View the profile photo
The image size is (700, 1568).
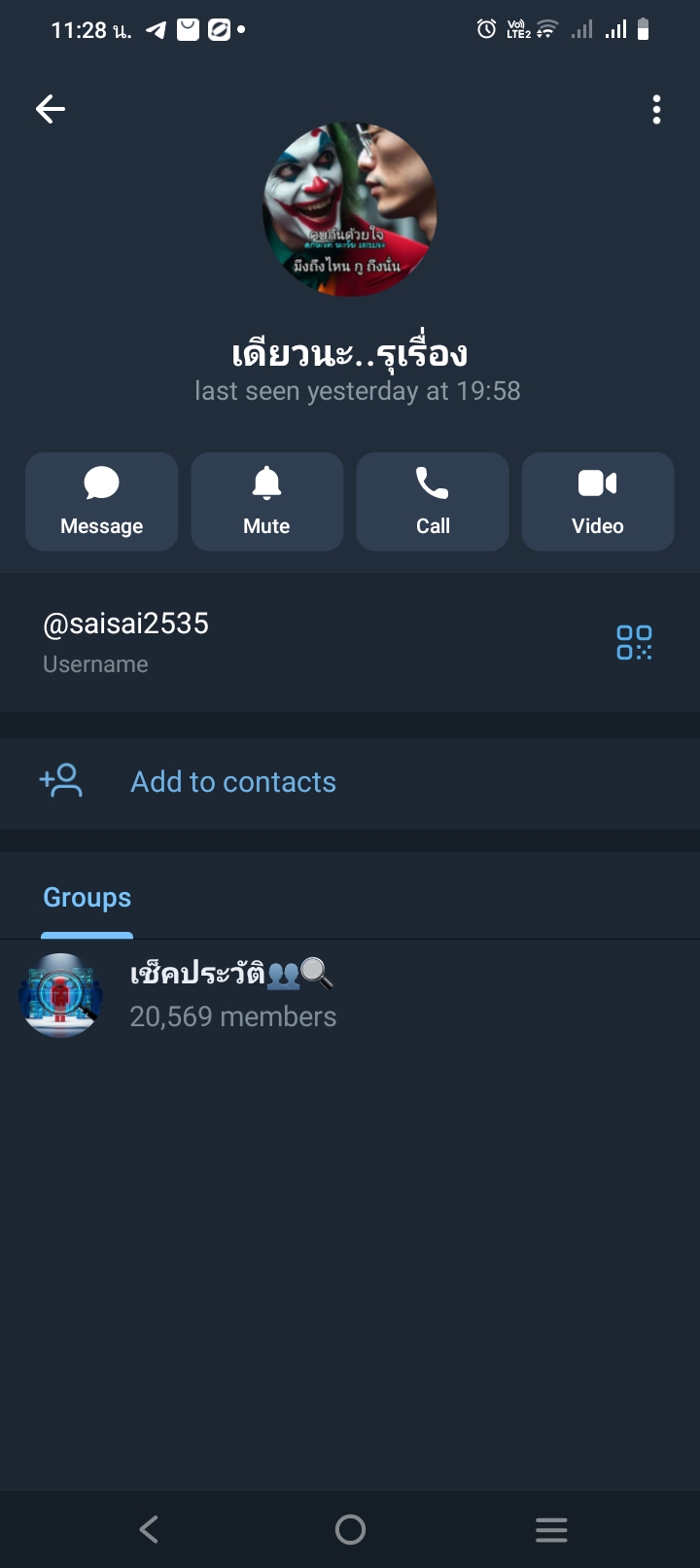coord(350,209)
